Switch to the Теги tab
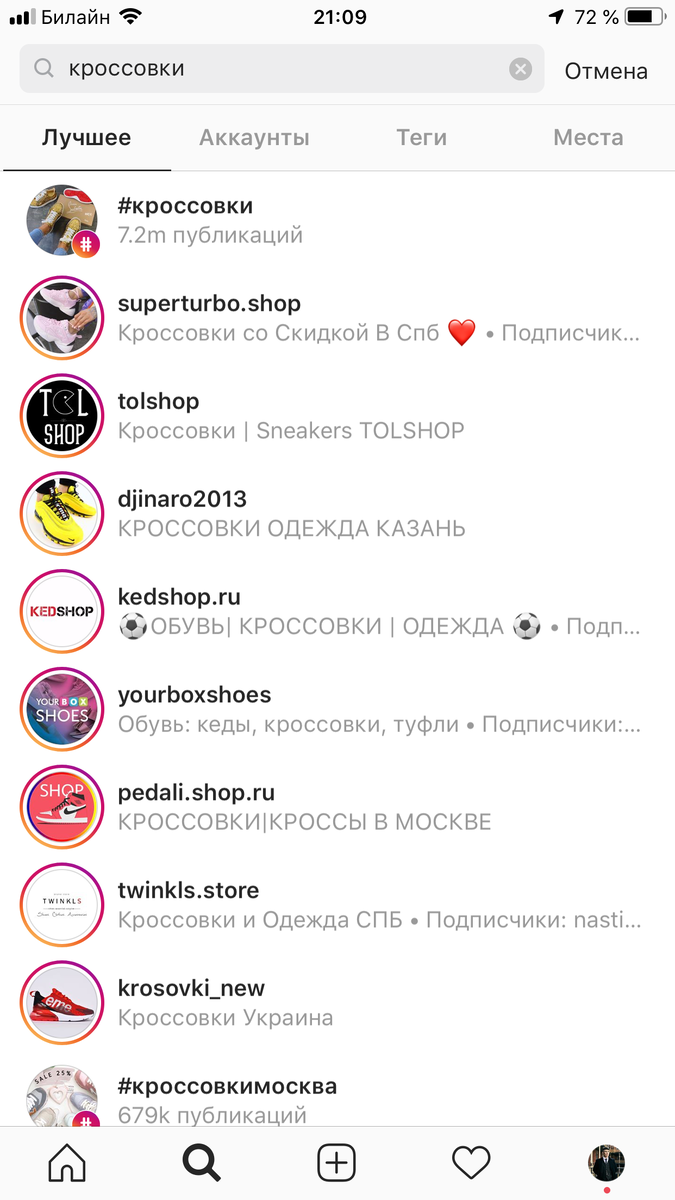This screenshot has width=675, height=1200. click(422, 138)
